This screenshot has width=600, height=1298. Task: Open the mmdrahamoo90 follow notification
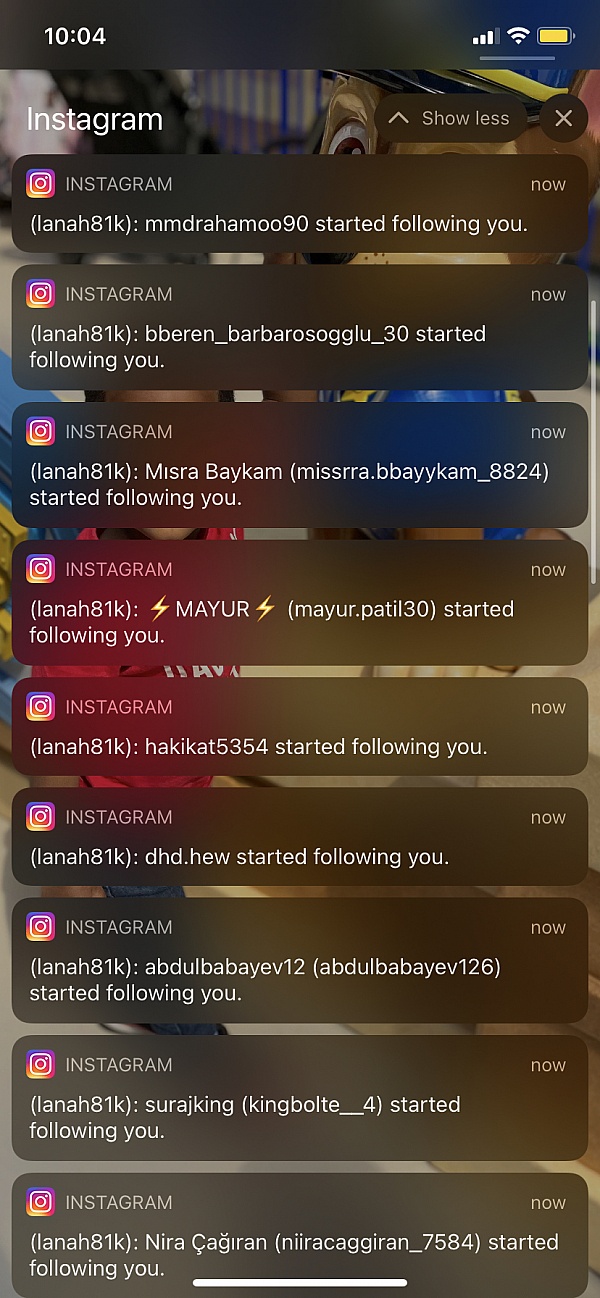(x=299, y=204)
